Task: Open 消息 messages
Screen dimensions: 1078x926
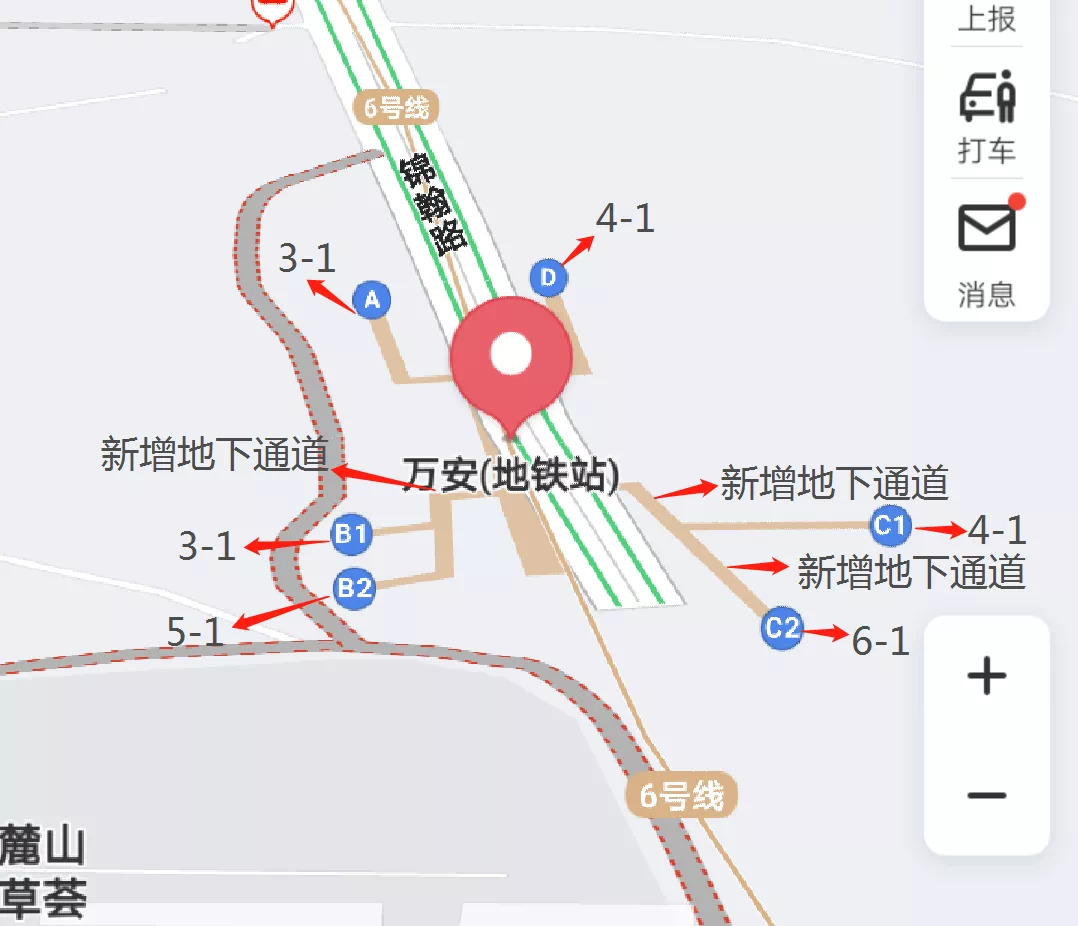Action: 986,250
